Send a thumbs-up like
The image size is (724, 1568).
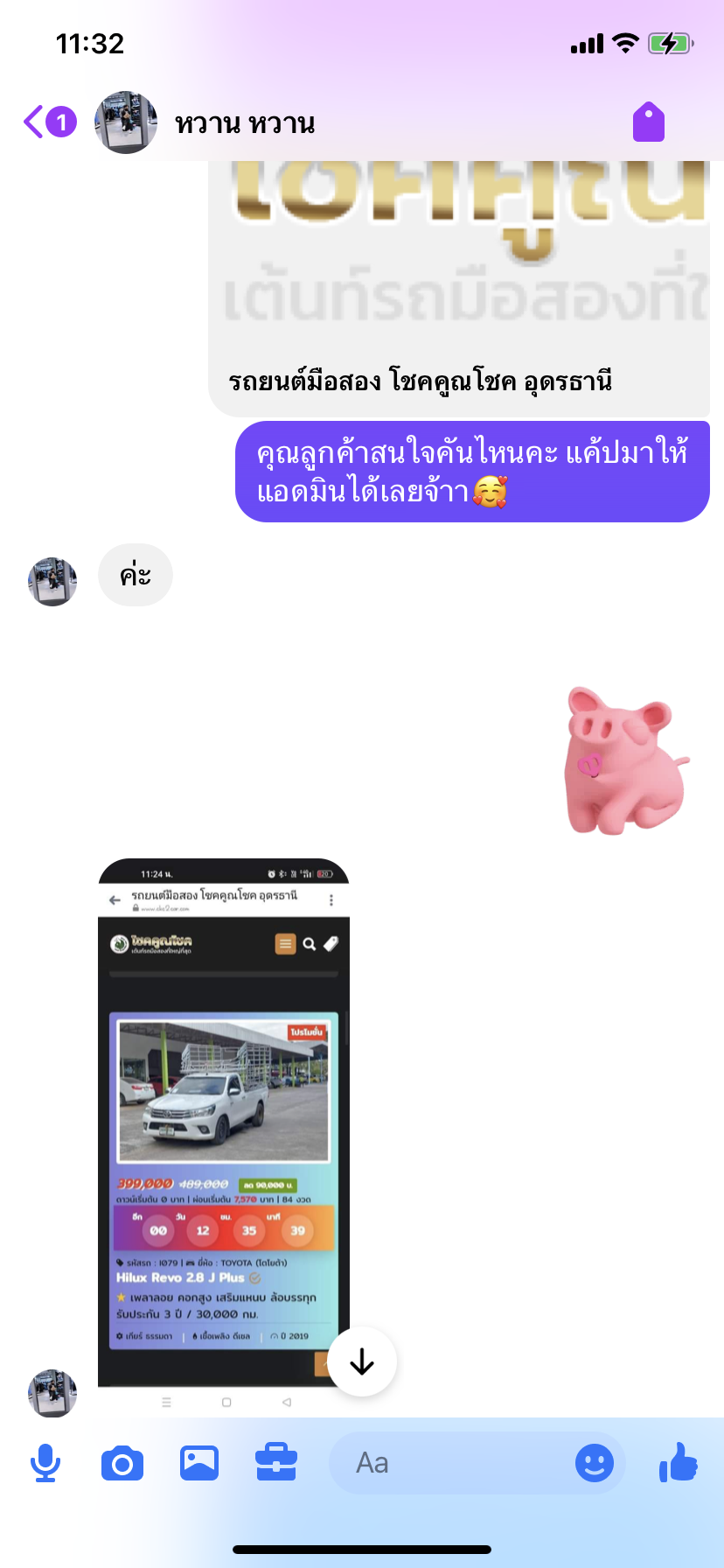click(679, 1461)
